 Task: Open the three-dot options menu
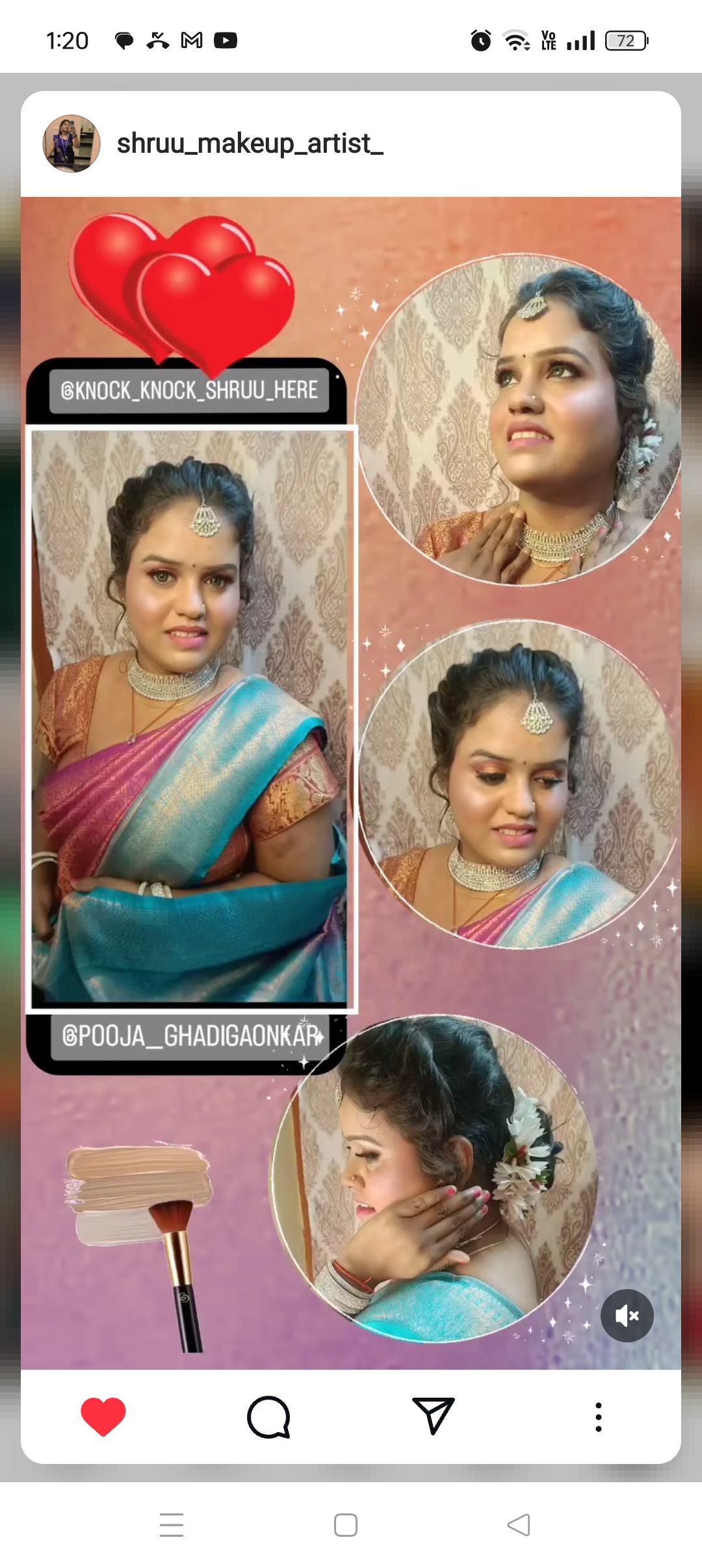pyautogui.click(x=598, y=1417)
